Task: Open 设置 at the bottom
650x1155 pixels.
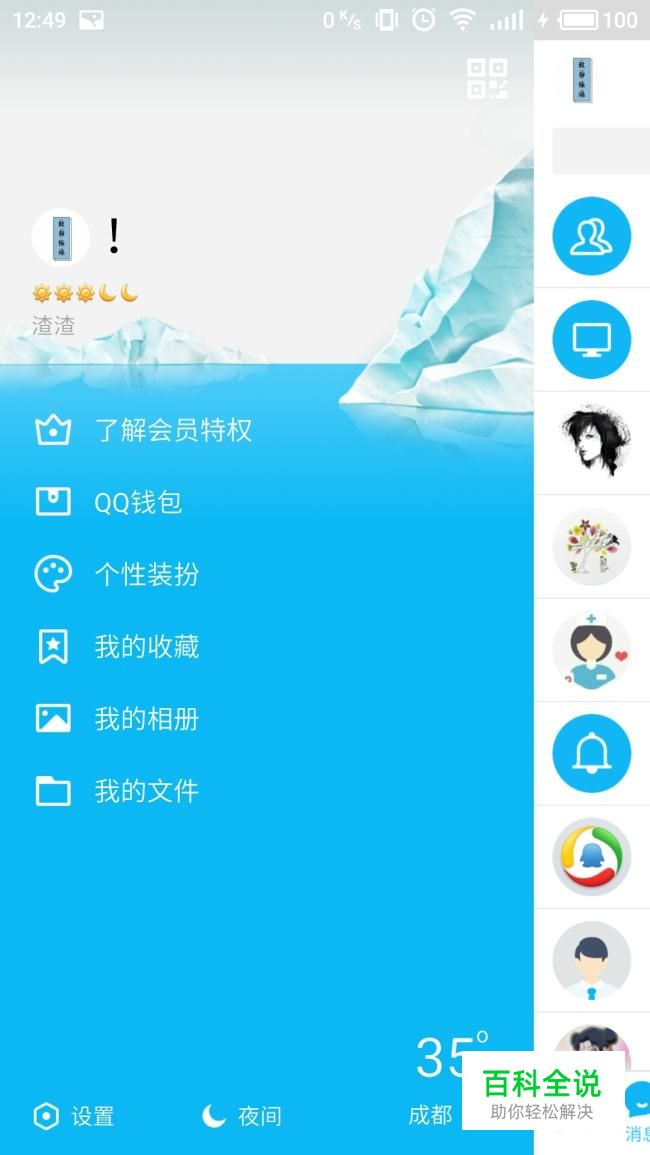Action: click(74, 1116)
